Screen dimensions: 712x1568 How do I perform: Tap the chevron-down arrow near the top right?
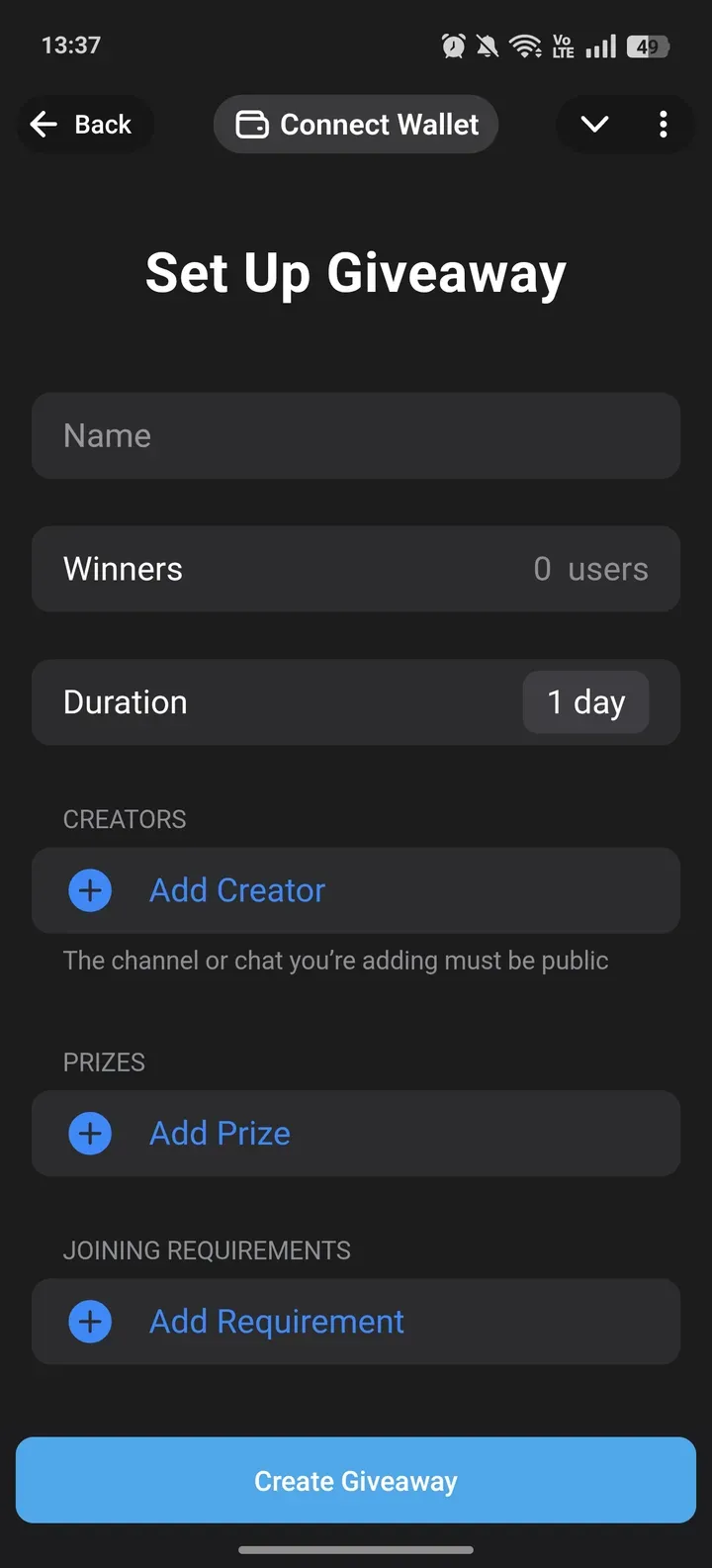pos(594,124)
